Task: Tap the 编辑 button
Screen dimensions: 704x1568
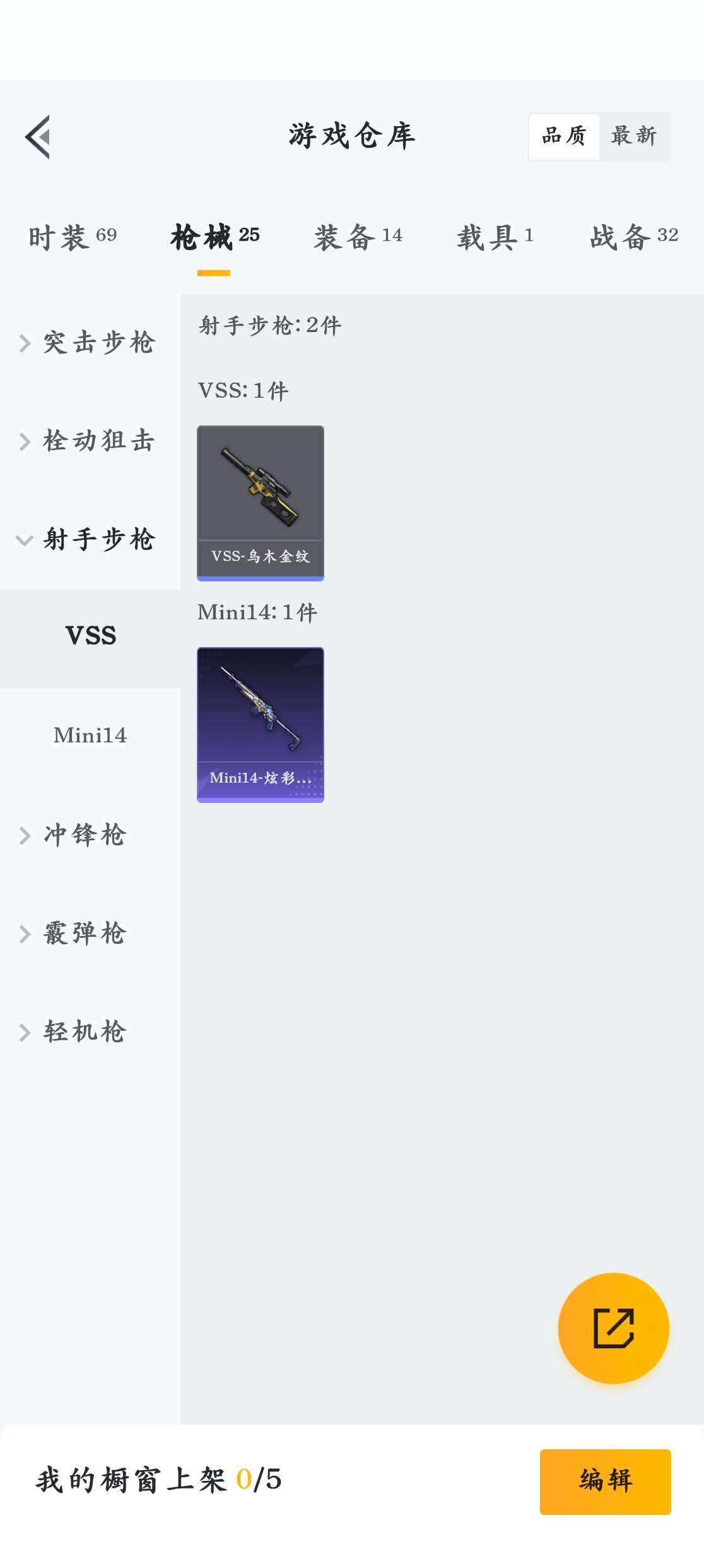Action: [605, 1482]
